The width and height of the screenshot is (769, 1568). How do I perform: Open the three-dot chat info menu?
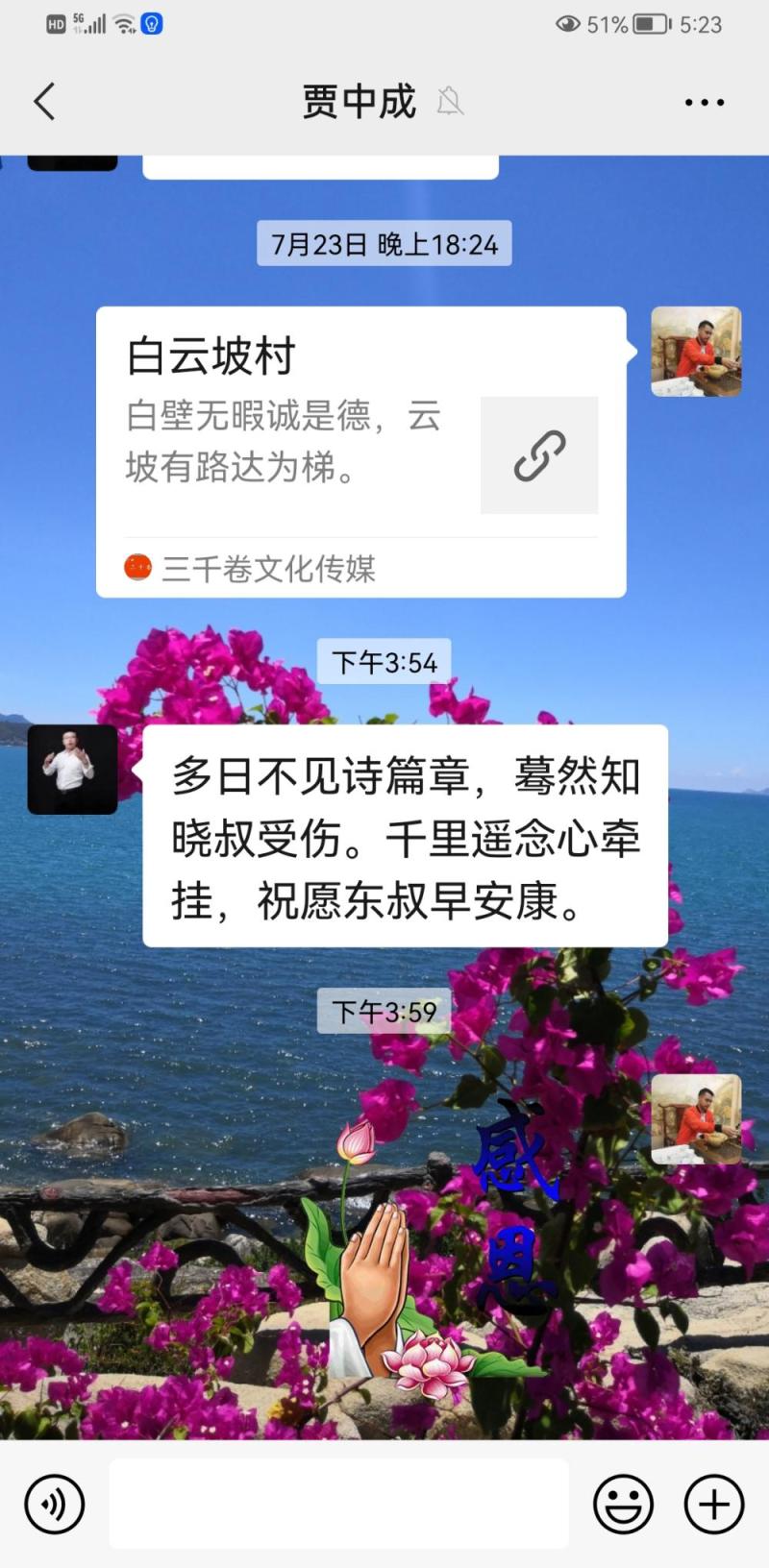click(704, 102)
